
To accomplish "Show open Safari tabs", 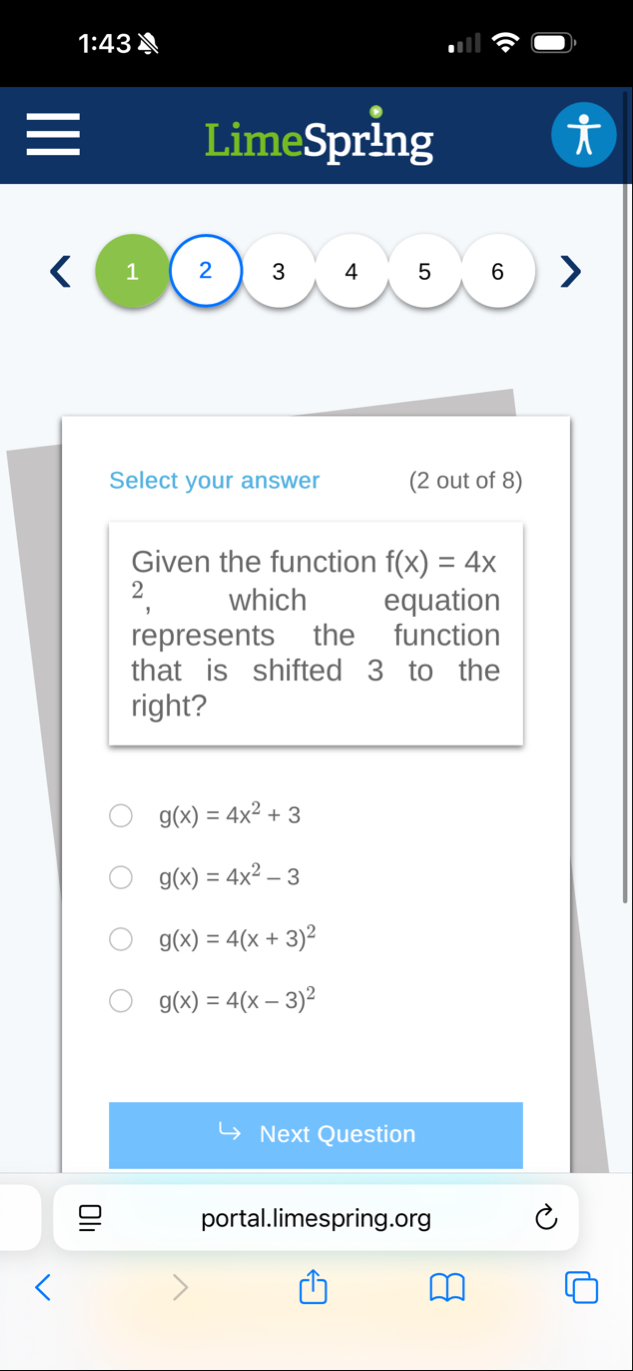I will (581, 1287).
